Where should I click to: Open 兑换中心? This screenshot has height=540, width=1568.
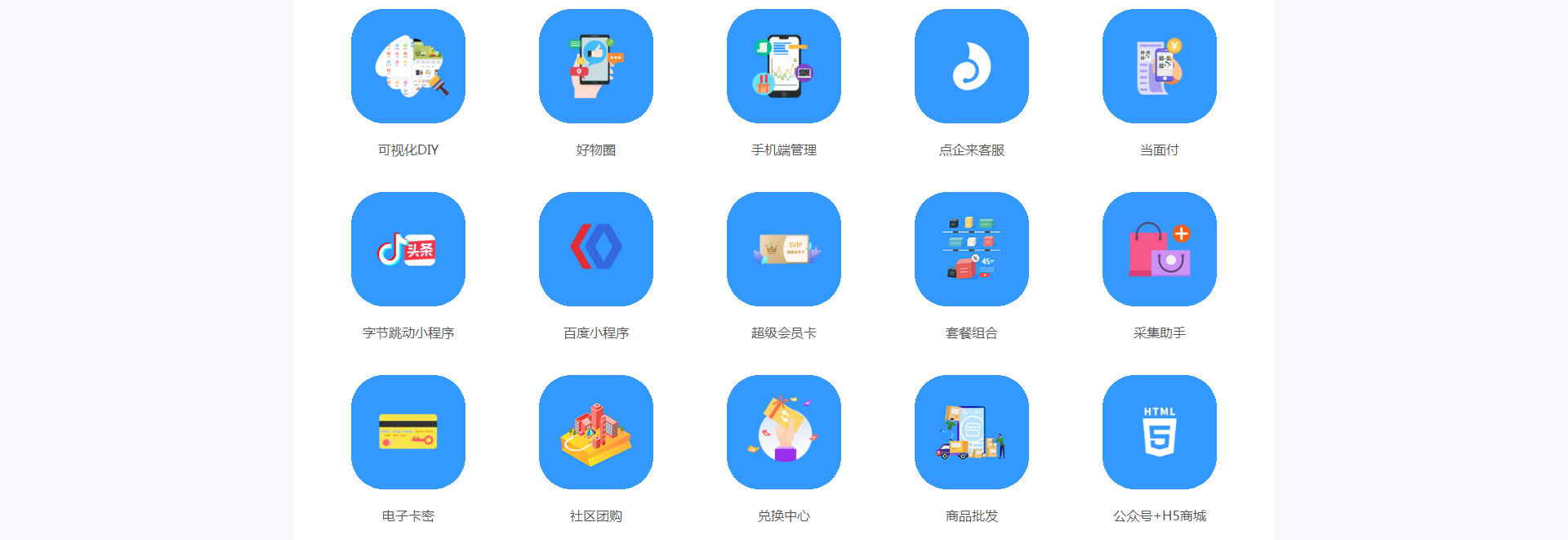(784, 432)
